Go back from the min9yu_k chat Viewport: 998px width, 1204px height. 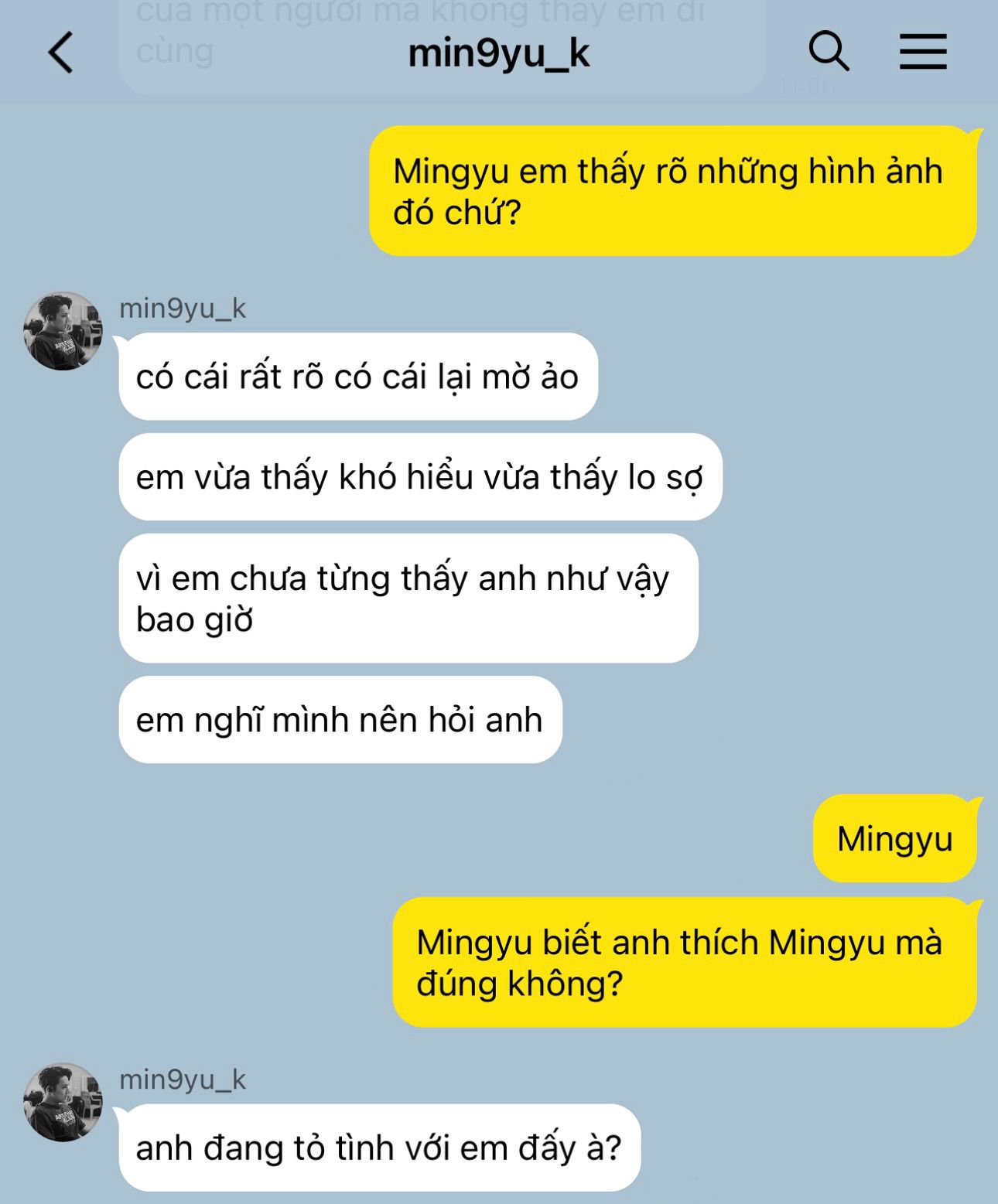click(60, 53)
